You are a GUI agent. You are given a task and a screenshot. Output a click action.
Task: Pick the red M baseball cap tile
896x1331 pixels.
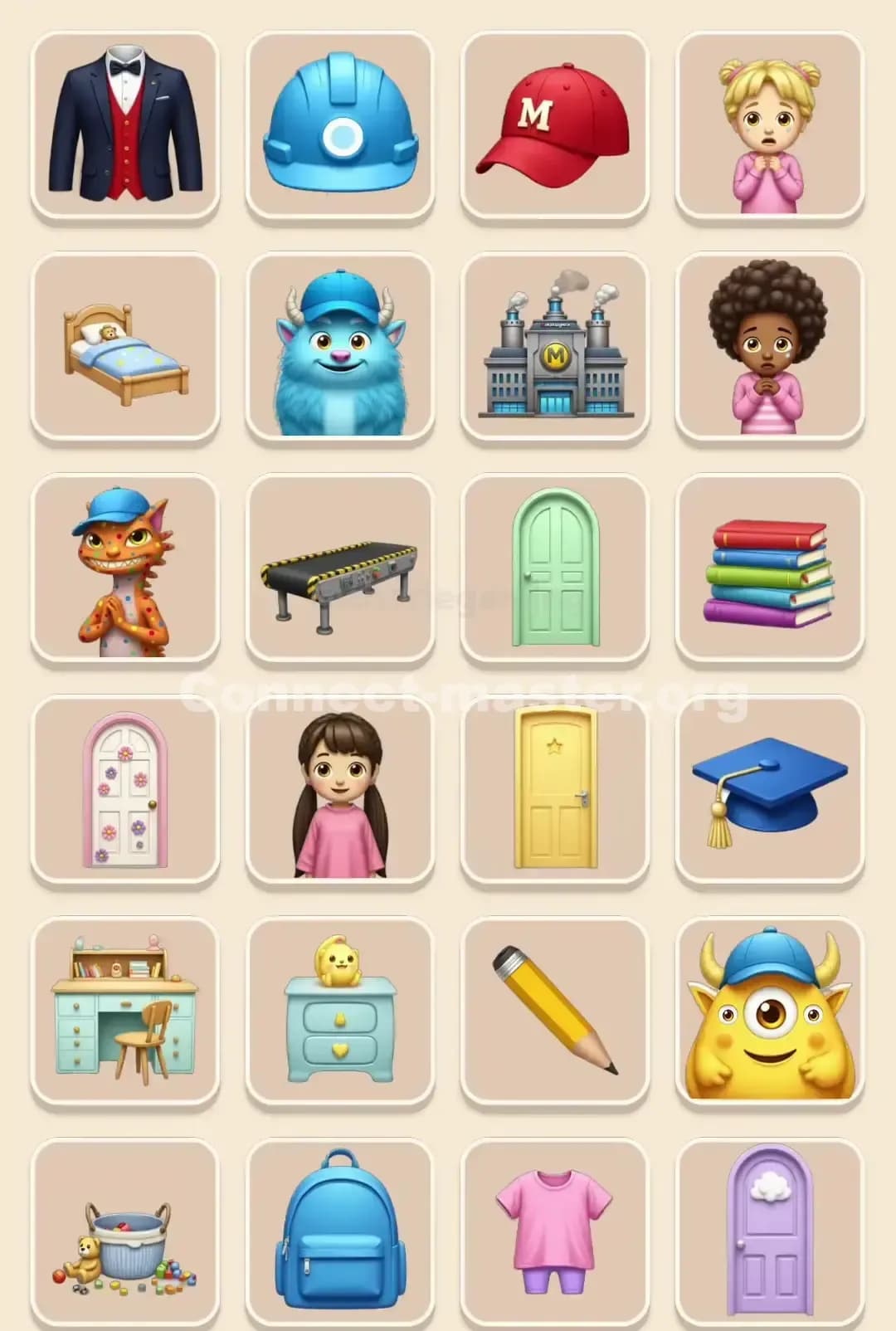555,125
